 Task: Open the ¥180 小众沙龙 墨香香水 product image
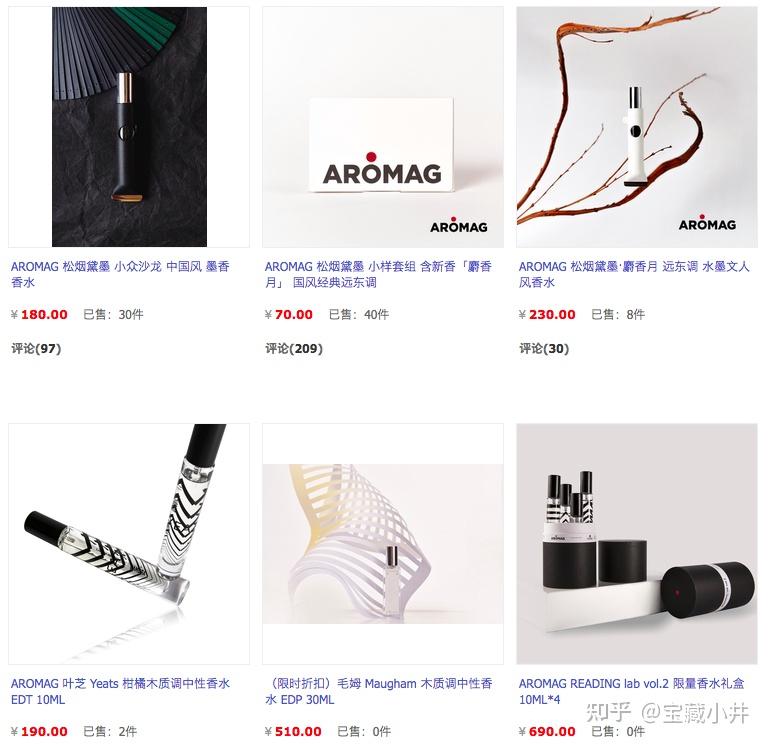(x=129, y=127)
